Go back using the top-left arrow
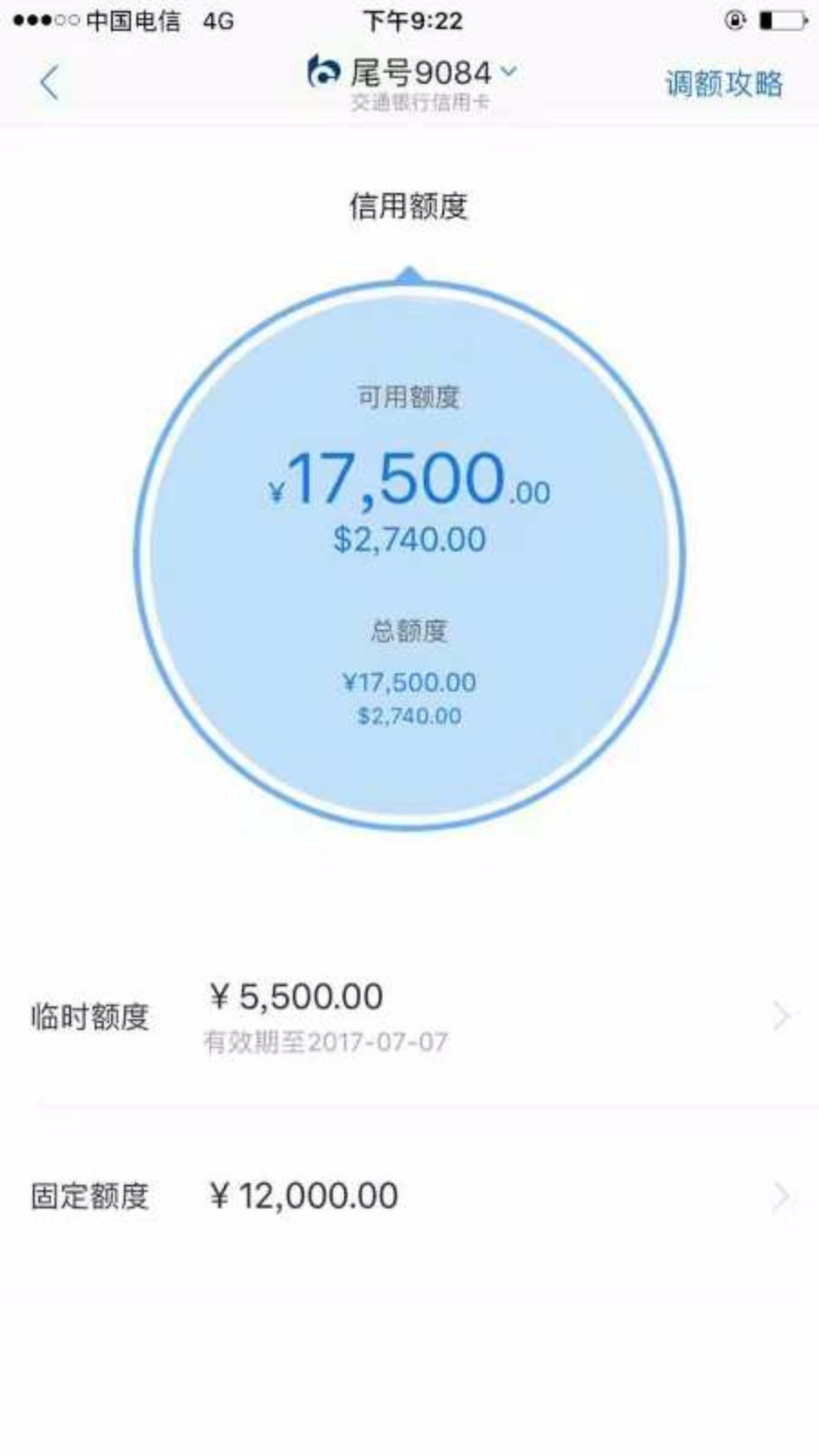The image size is (819, 1456). 49,84
